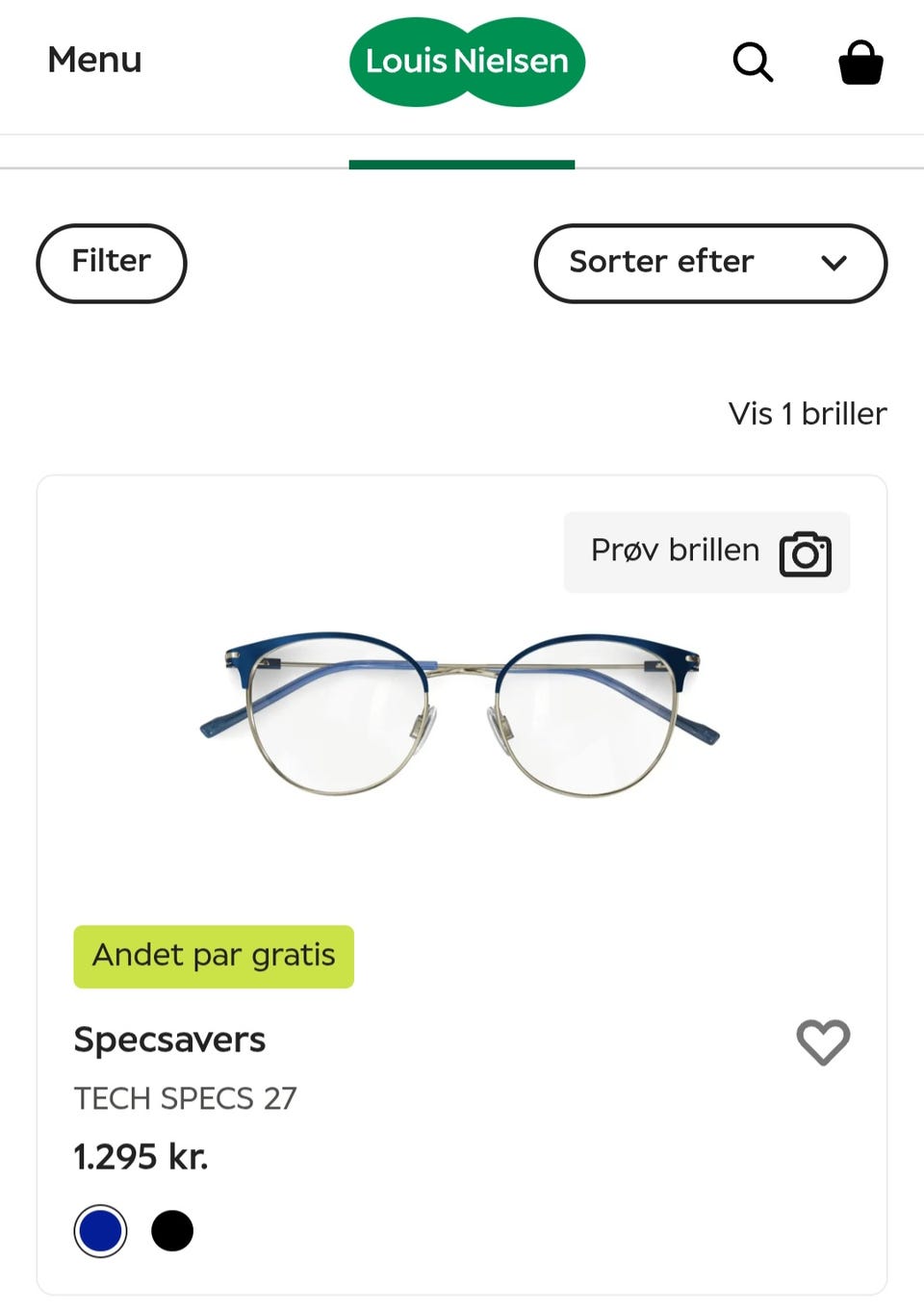Click the camera icon on 'Prøv brillen'
The height and width of the screenshot is (1310, 924).
(x=807, y=552)
